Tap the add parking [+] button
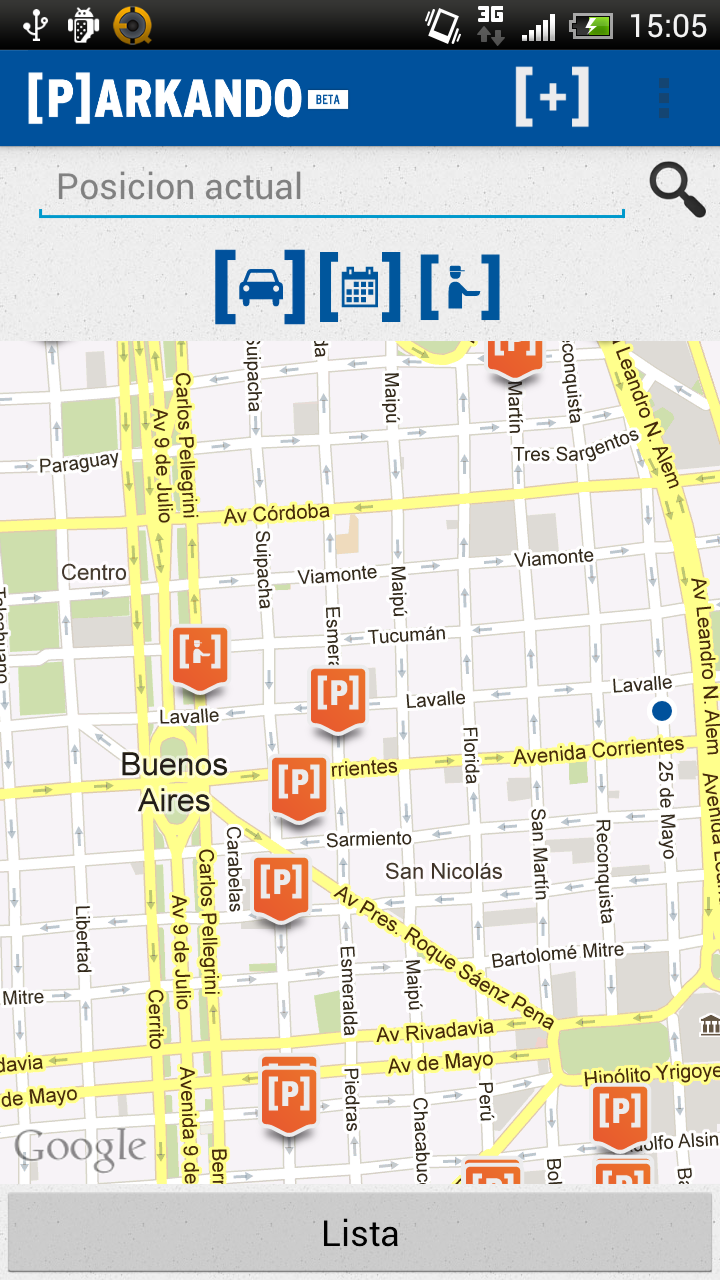This screenshot has height=1280, width=720. pyautogui.click(x=552, y=97)
